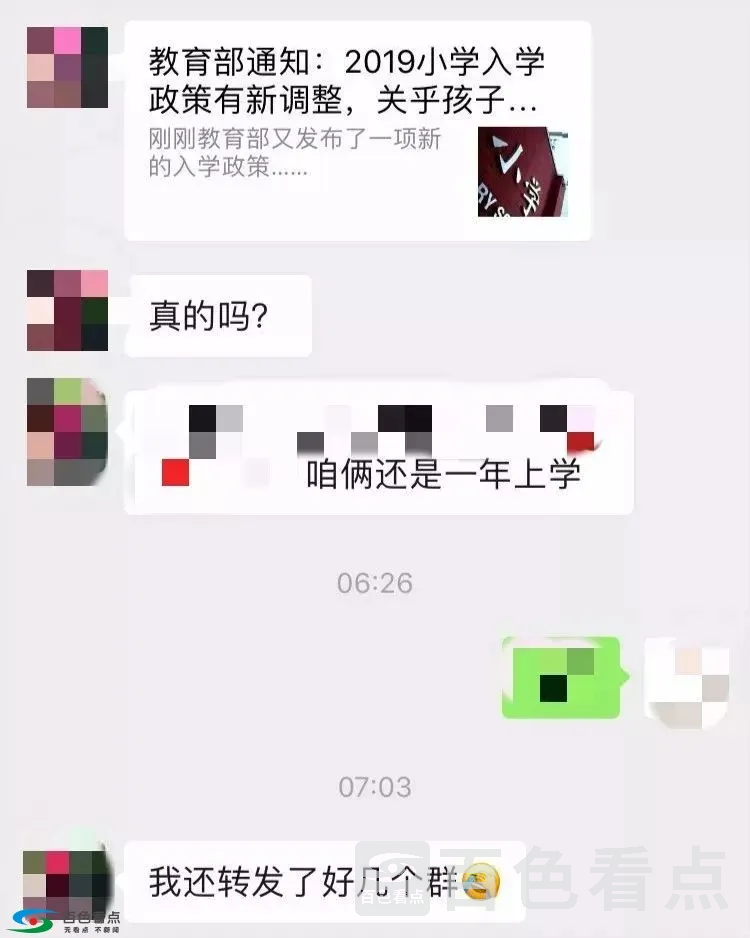Open your own avatar beside the green bubble

[x=687, y=682]
